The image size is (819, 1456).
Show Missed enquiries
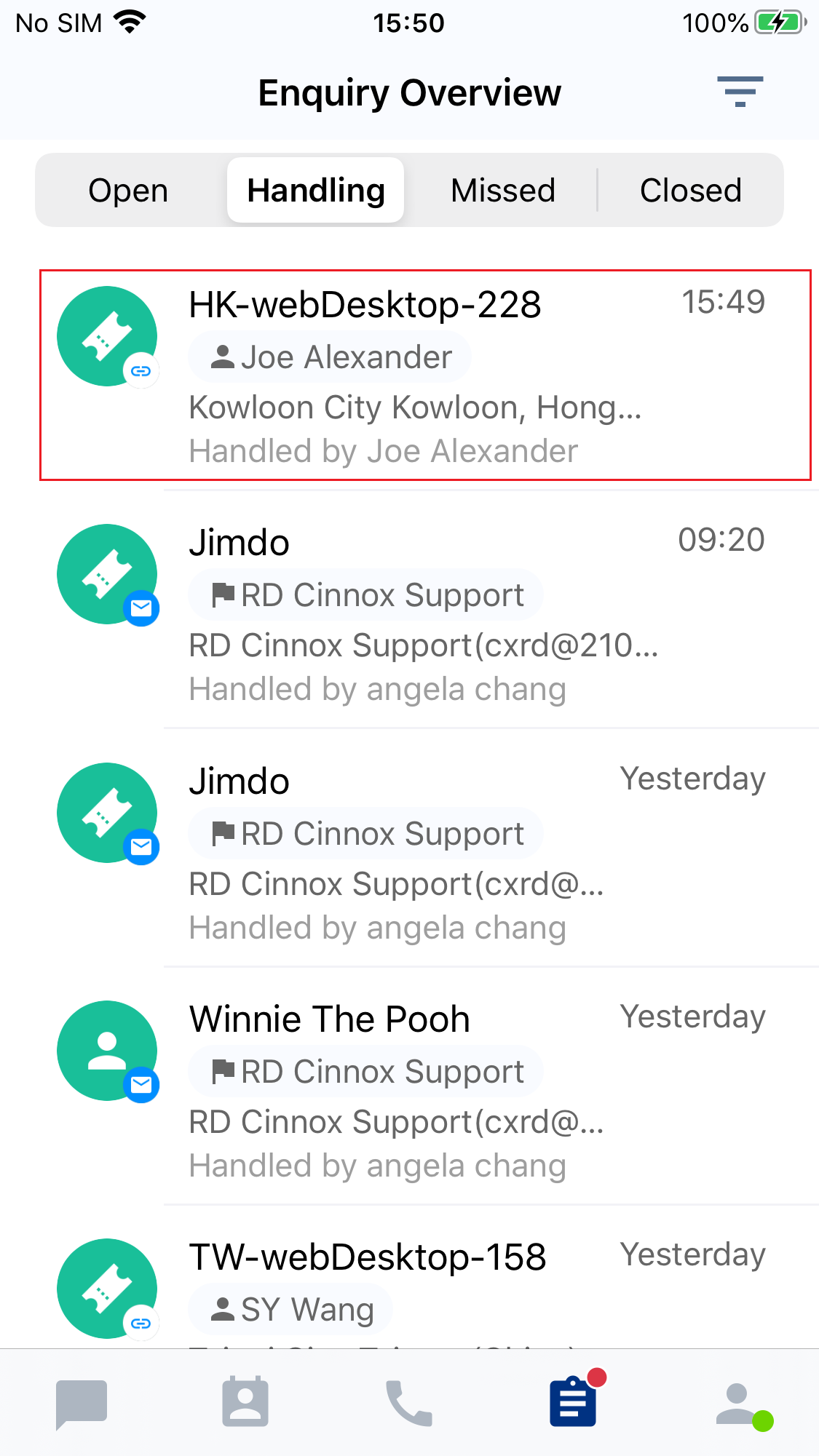[503, 191]
